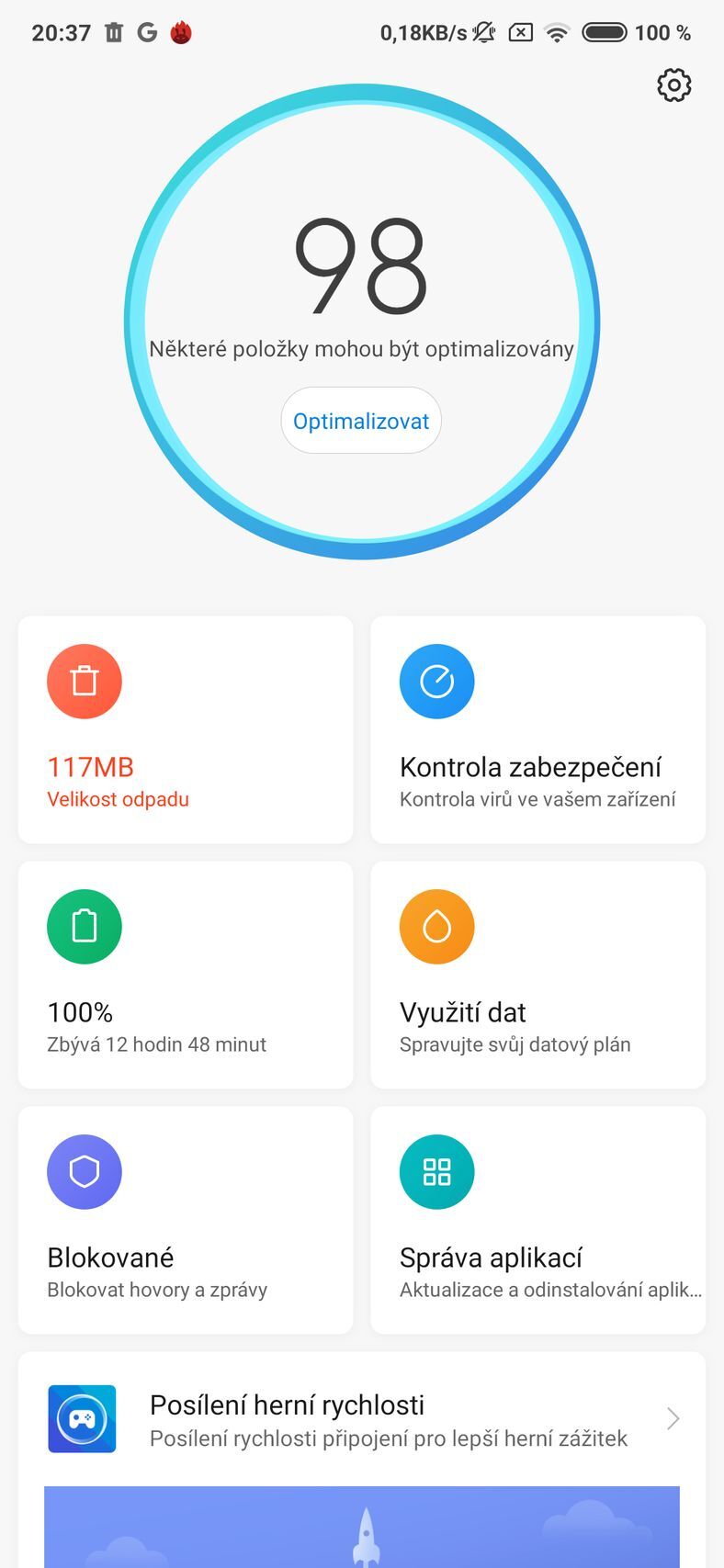Tap the Zbývá 12 hodin 48 minut text
The height and width of the screenshot is (1568, 724).
(156, 1044)
